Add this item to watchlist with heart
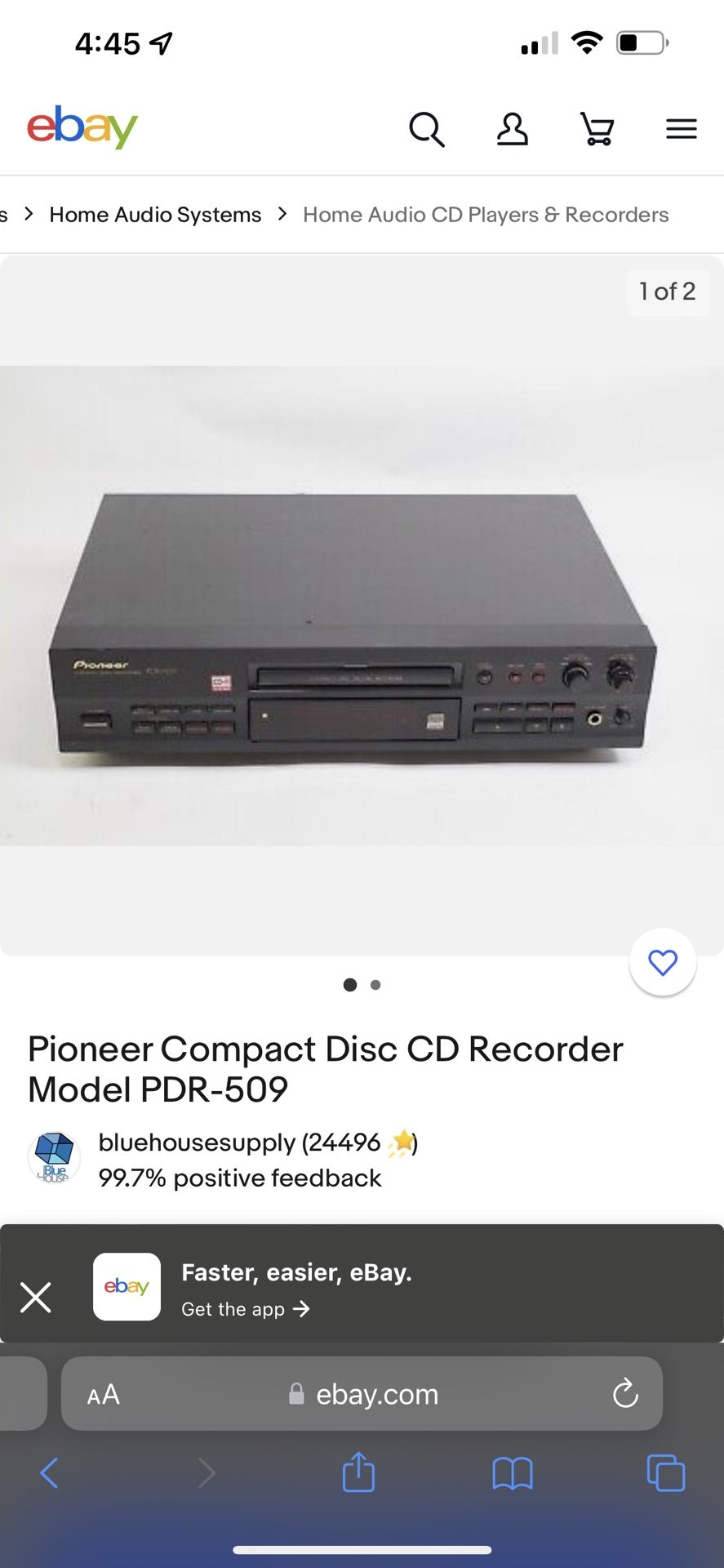 (x=663, y=963)
